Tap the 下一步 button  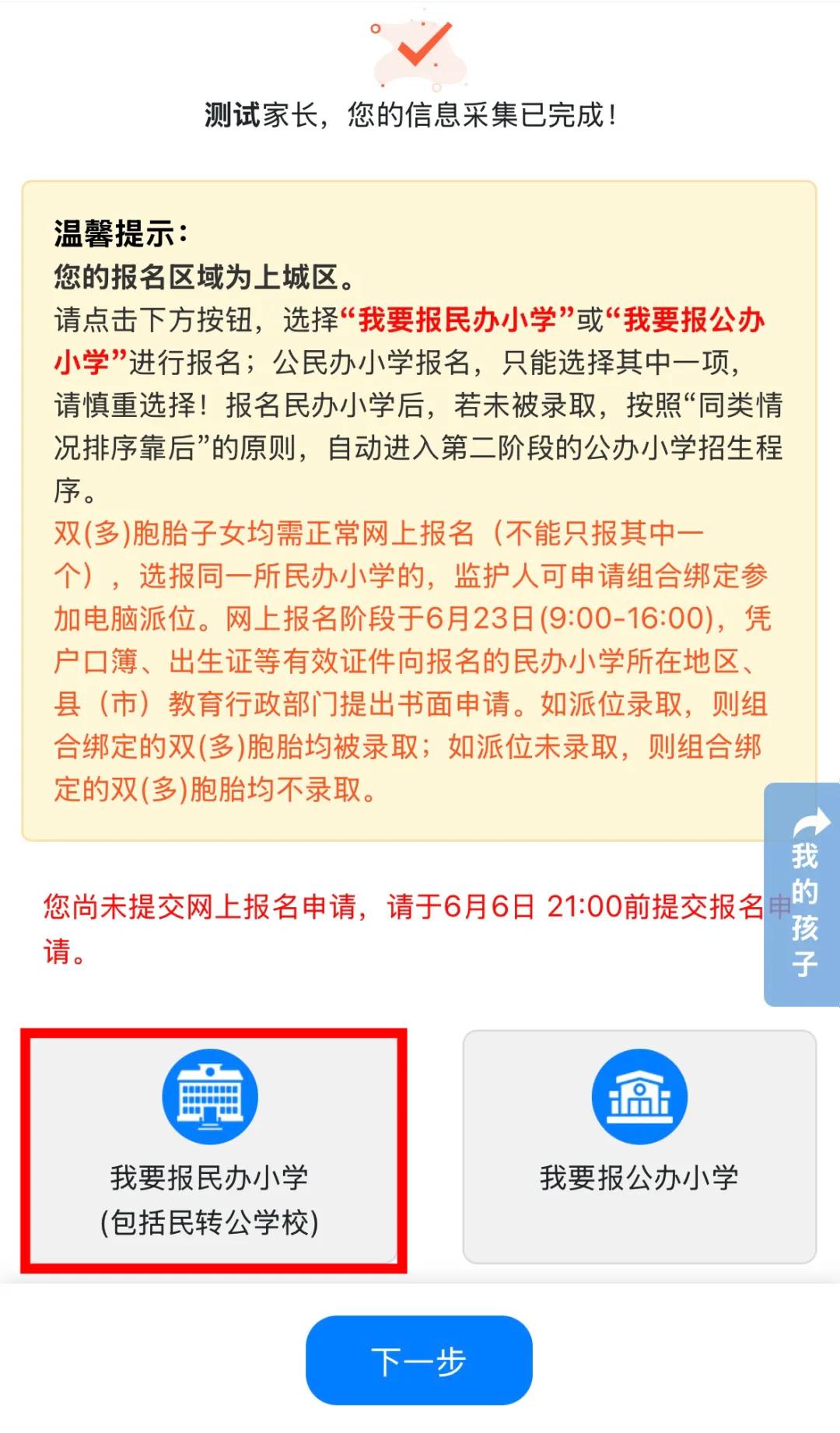click(x=418, y=1361)
